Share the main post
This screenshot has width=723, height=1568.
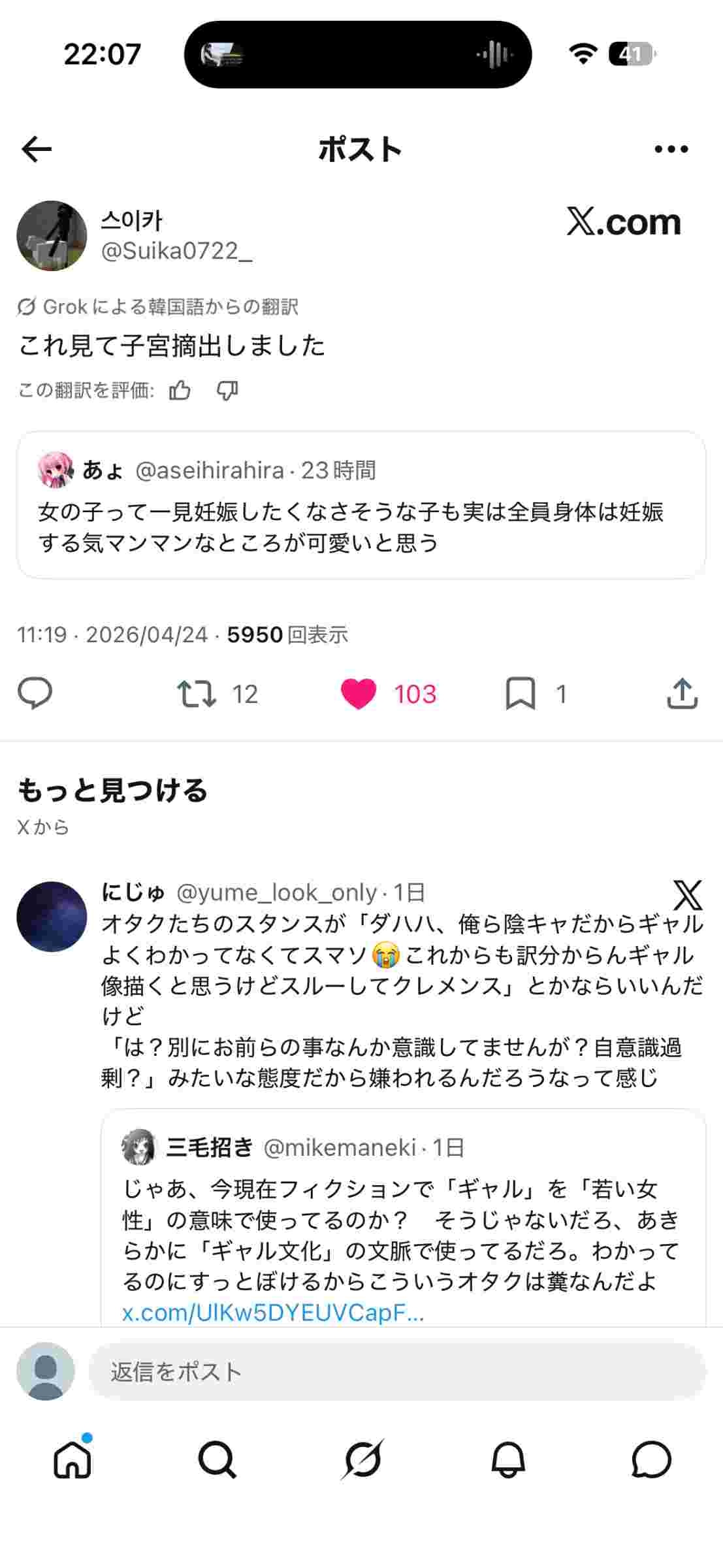click(682, 694)
